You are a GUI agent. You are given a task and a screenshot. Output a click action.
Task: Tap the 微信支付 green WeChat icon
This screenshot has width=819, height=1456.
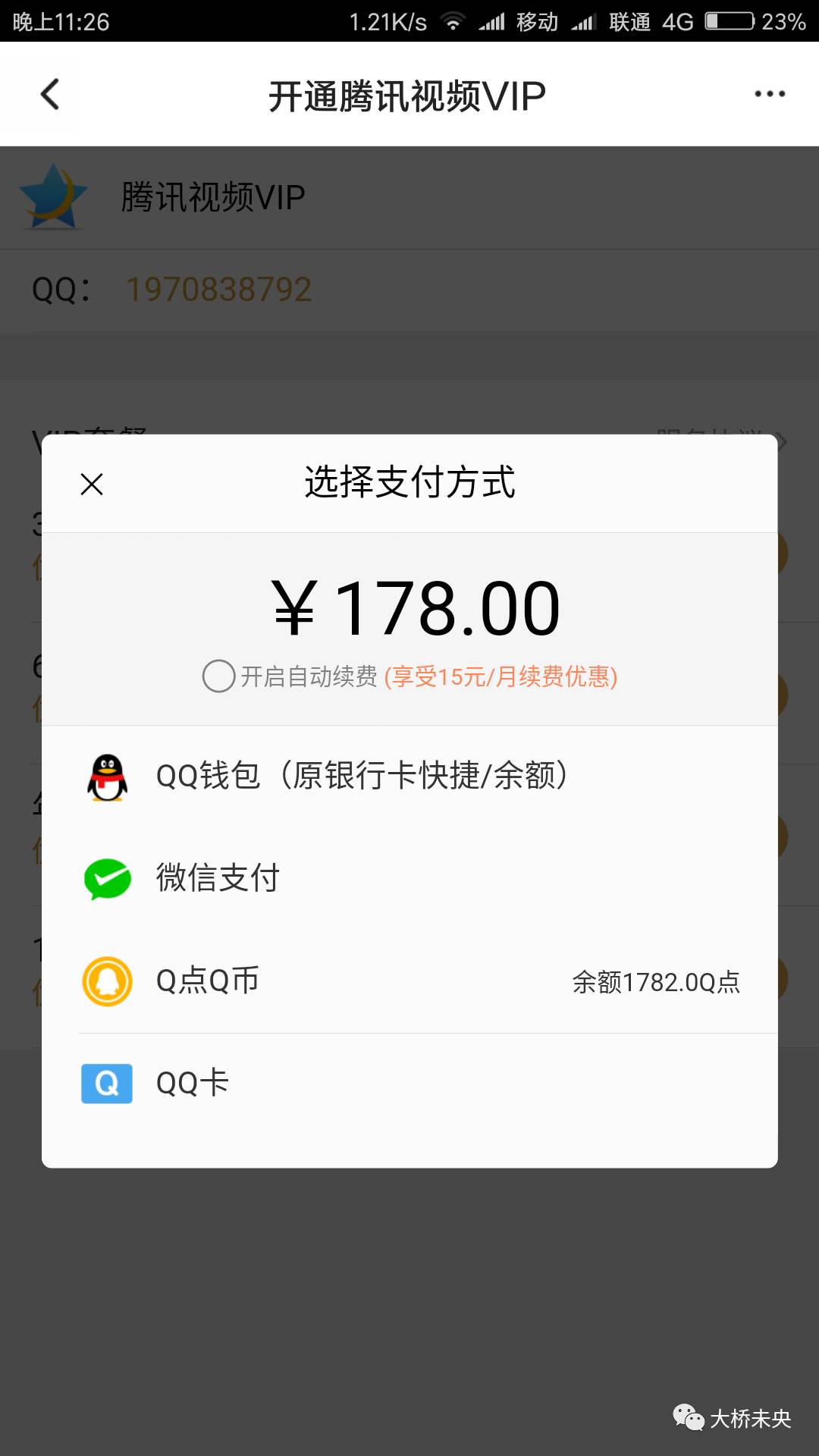pyautogui.click(x=107, y=877)
